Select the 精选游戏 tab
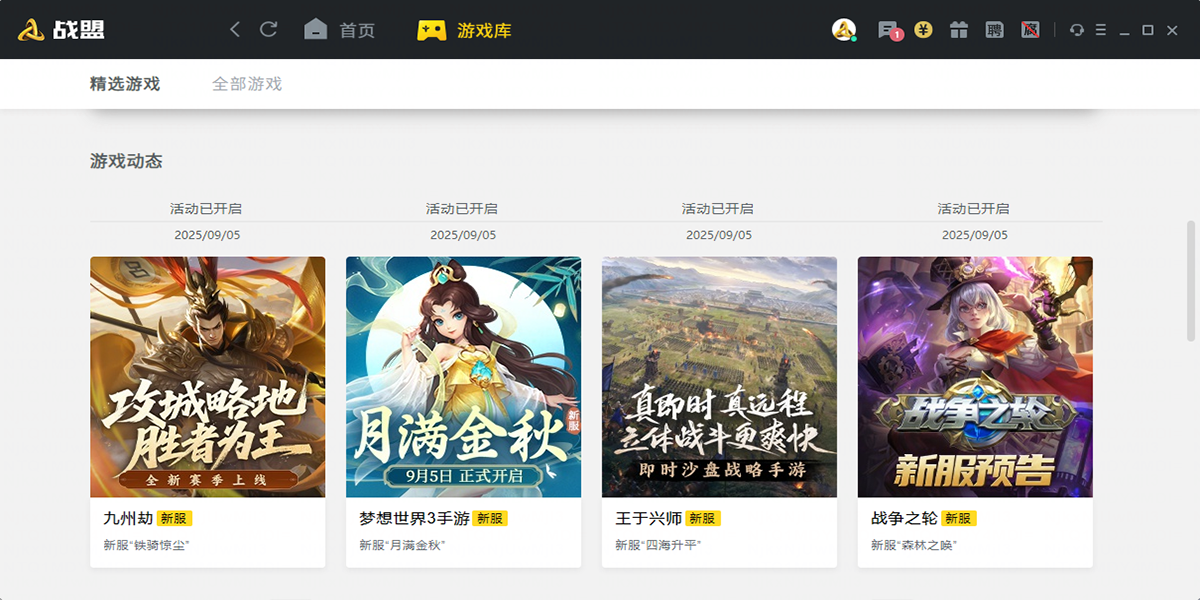Viewport: 1200px width, 600px height. [x=125, y=84]
